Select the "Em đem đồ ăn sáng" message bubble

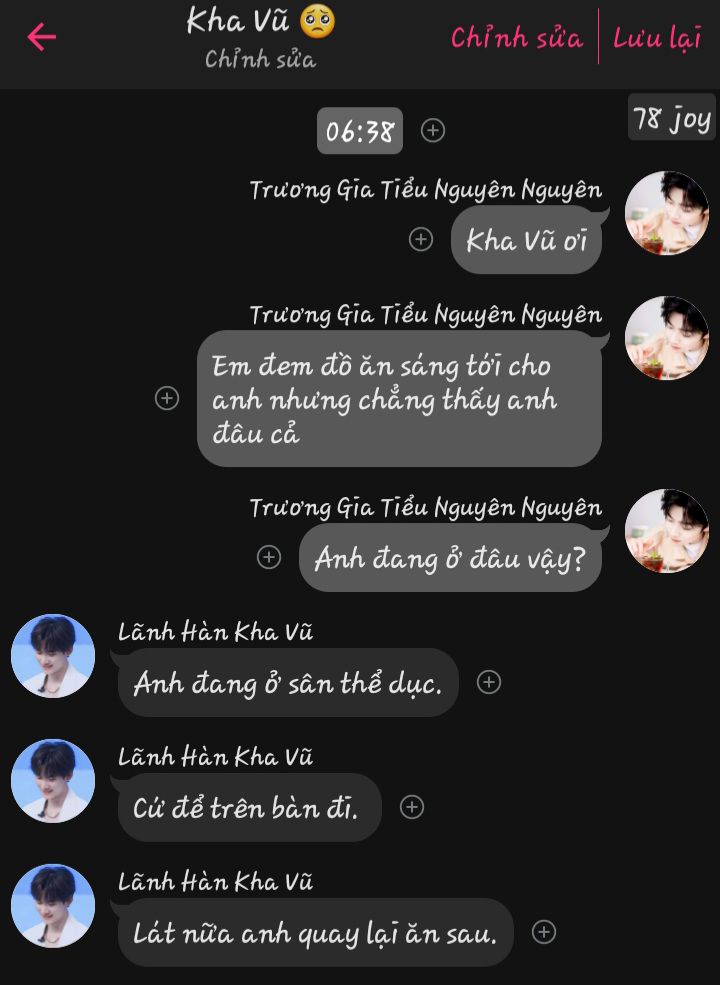point(398,399)
